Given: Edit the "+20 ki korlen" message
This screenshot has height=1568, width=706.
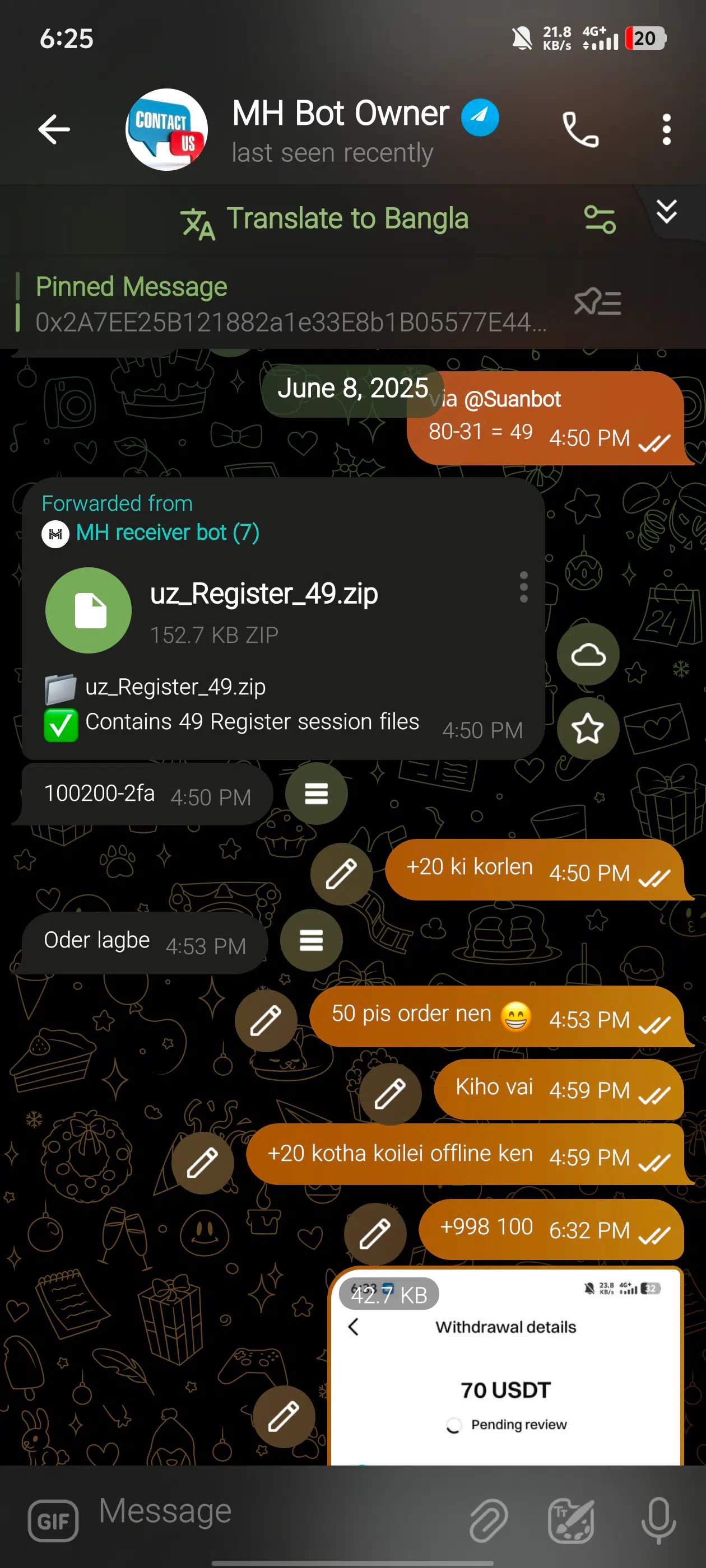Looking at the screenshot, I should (341, 874).
